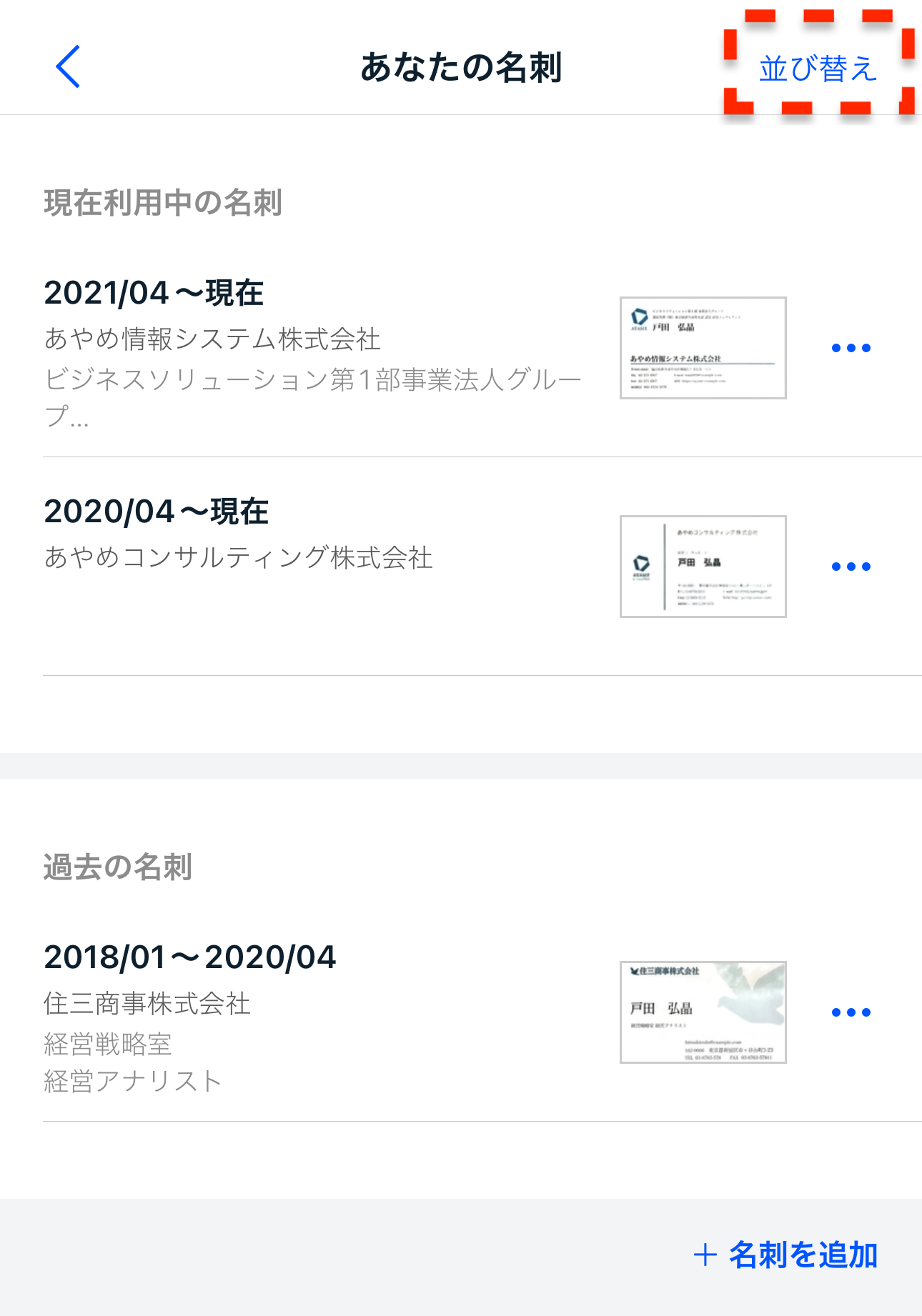This screenshot has width=922, height=1316.
Task: View the 住三商事 business card image
Action: click(x=703, y=1012)
